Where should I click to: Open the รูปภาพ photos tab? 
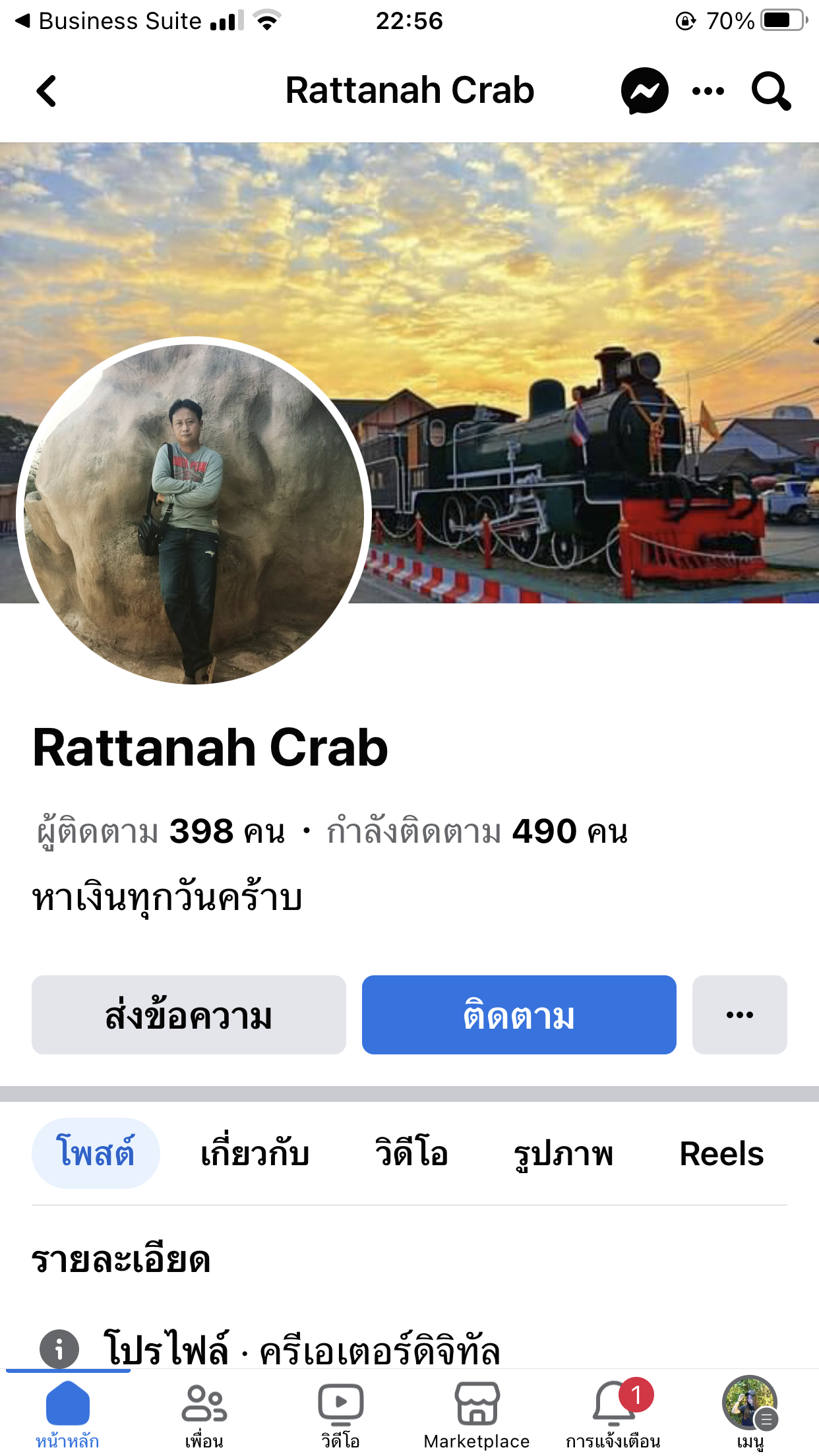pyautogui.click(x=564, y=1153)
